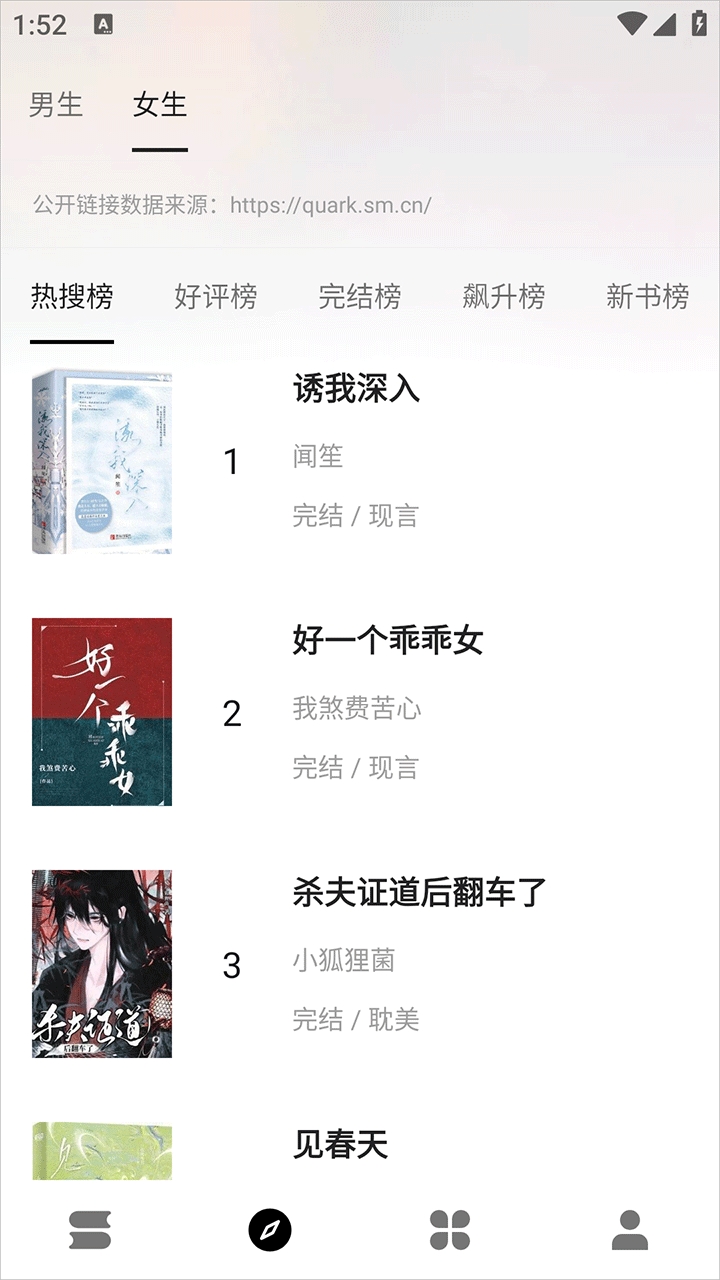This screenshot has width=720, height=1280.
Task: Open the profile tab
Action: pos(630,1230)
